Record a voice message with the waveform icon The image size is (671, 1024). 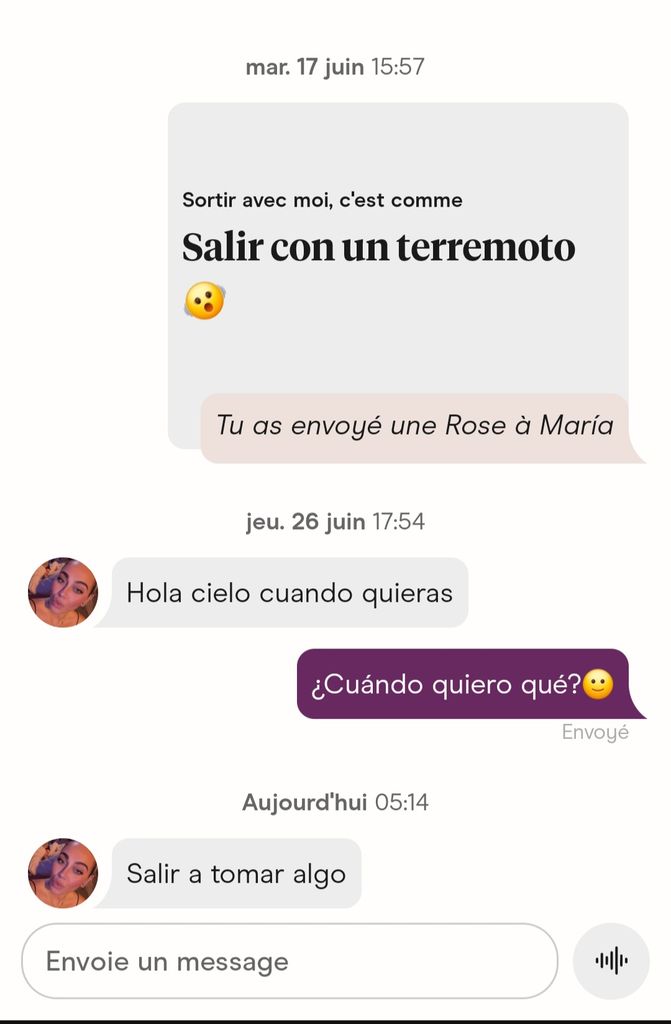pos(611,961)
